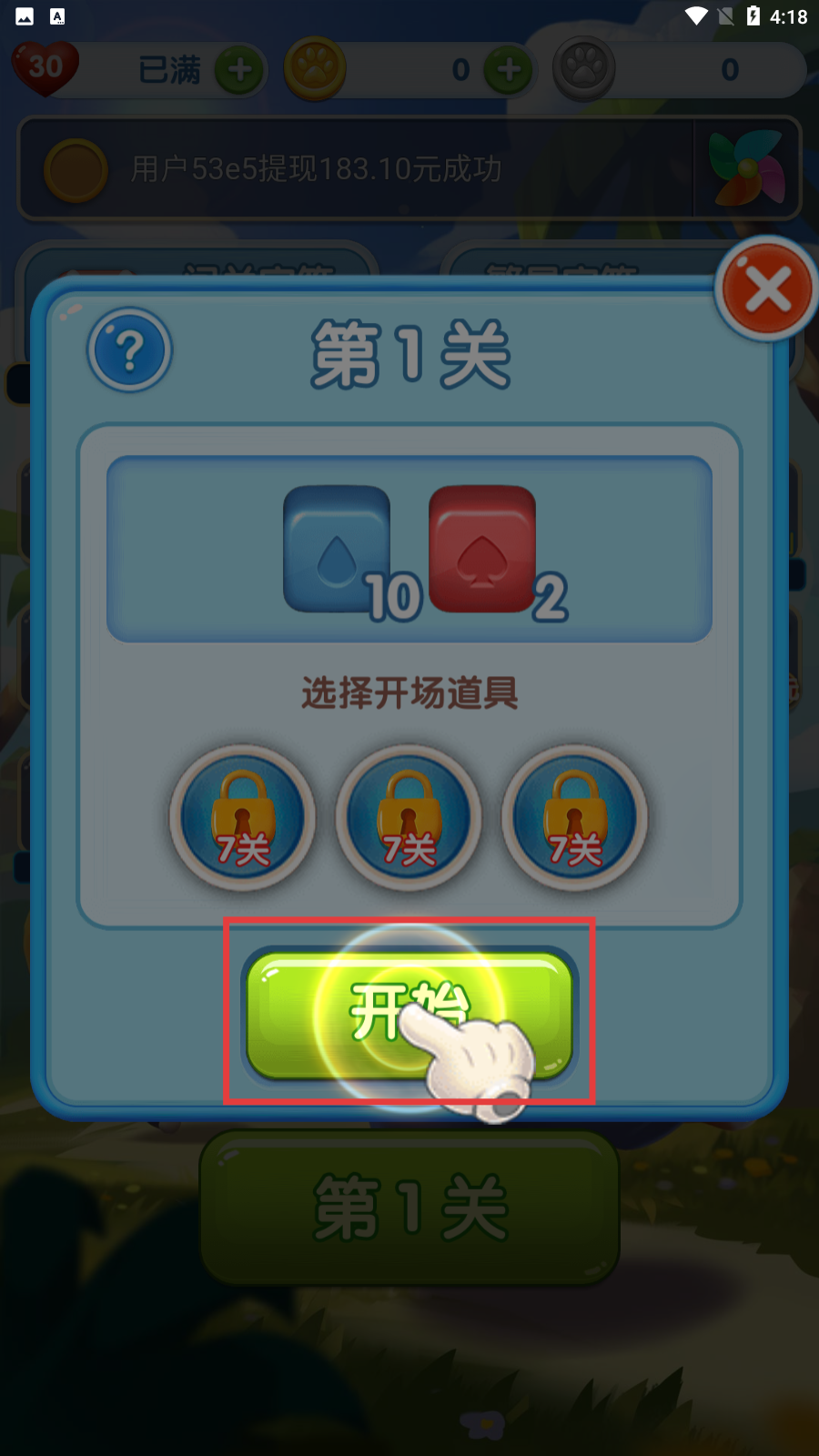Screen dimensions: 819x1456
Task: Tap the green 开始 start button
Action: coord(409,1015)
